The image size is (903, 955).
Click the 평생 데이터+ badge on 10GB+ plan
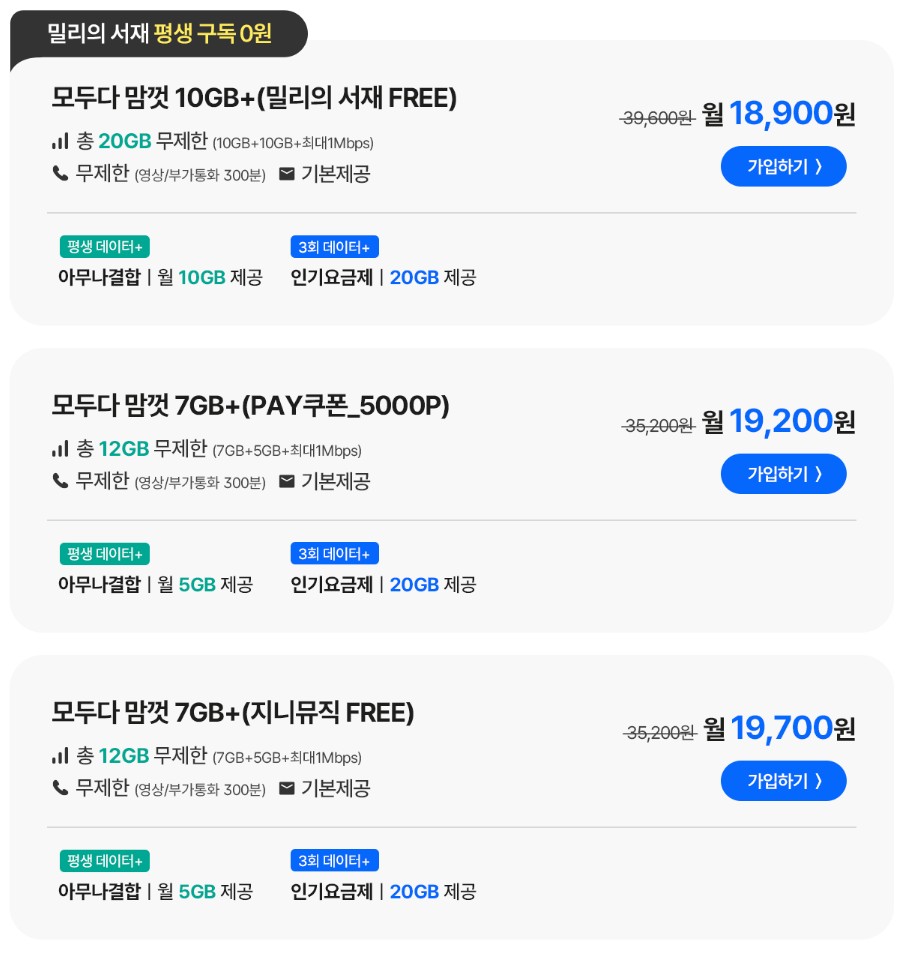click(104, 246)
